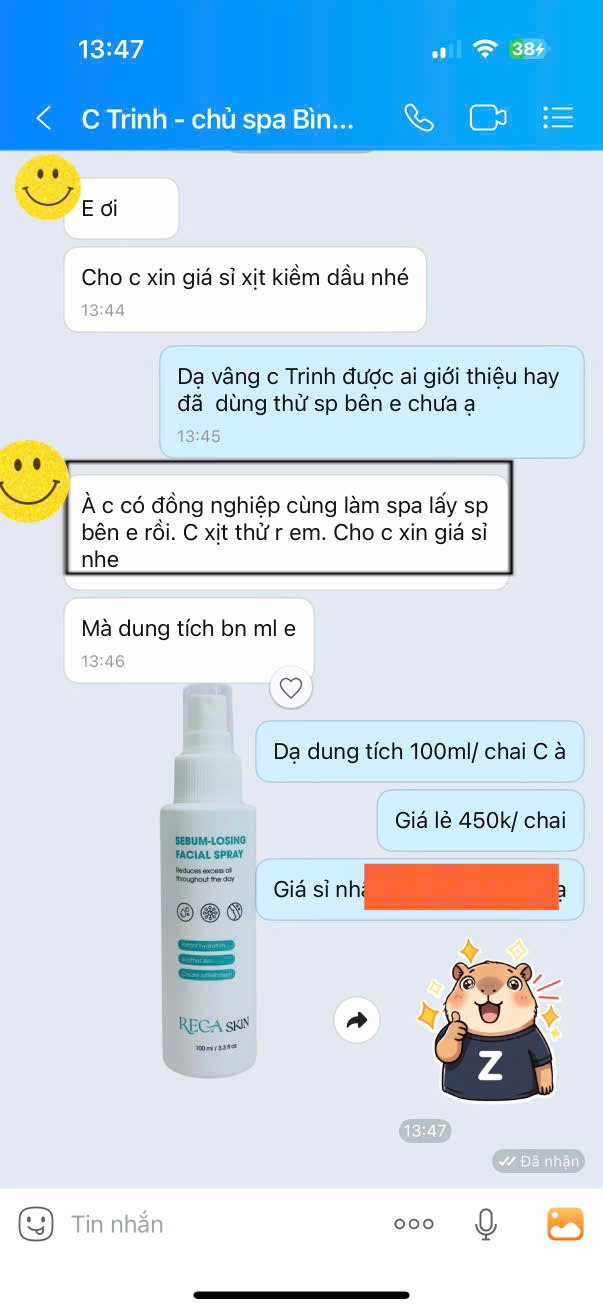Record a voice message
This screenshot has width=603, height=1311.
[x=486, y=1223]
